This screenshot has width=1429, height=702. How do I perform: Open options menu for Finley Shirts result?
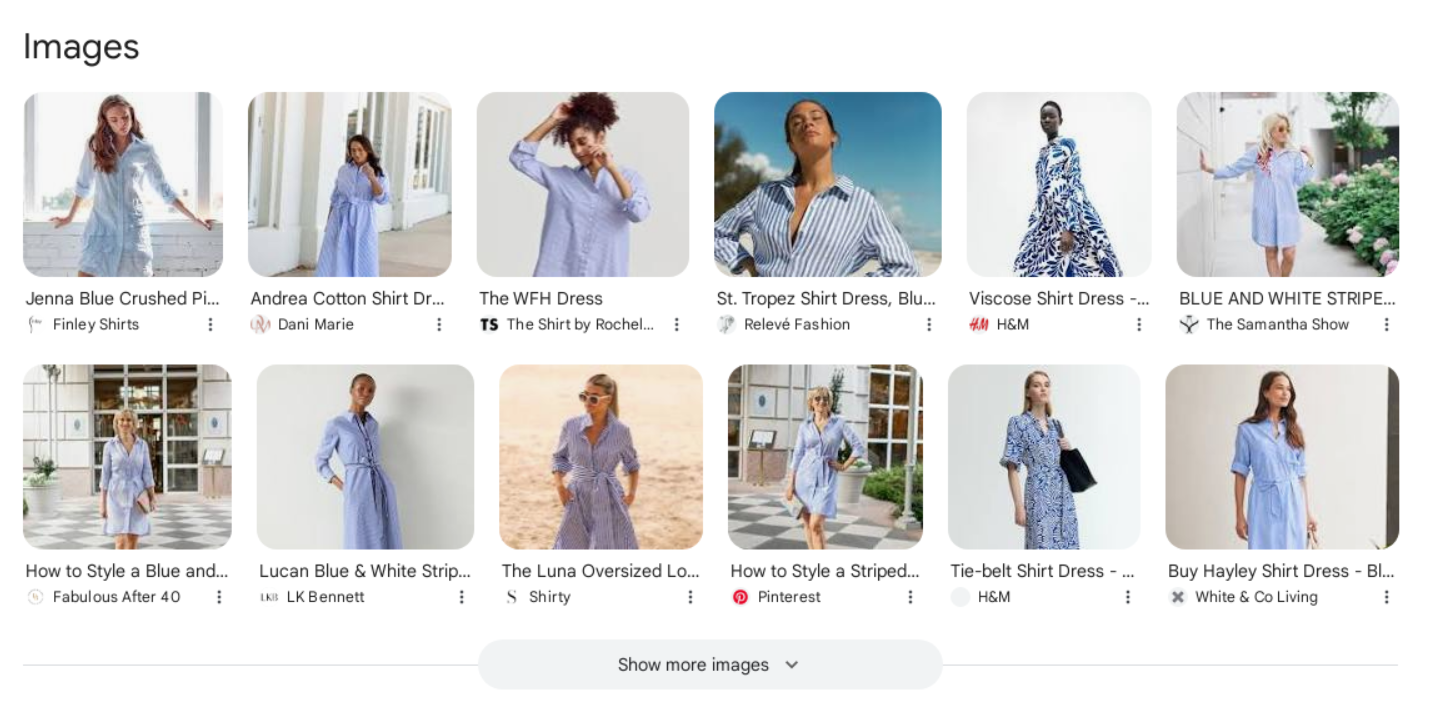click(210, 325)
